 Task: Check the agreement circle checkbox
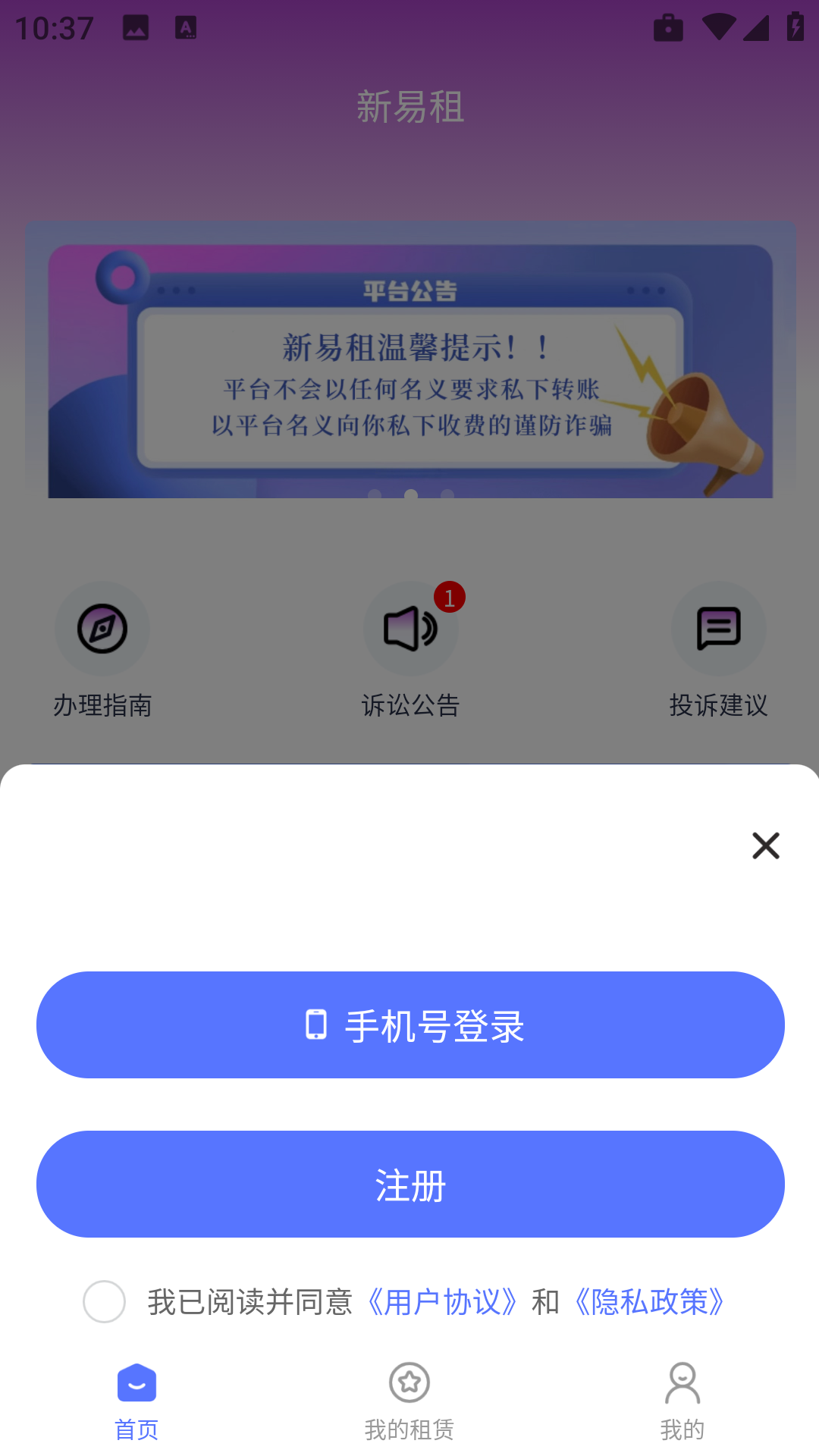[104, 1303]
